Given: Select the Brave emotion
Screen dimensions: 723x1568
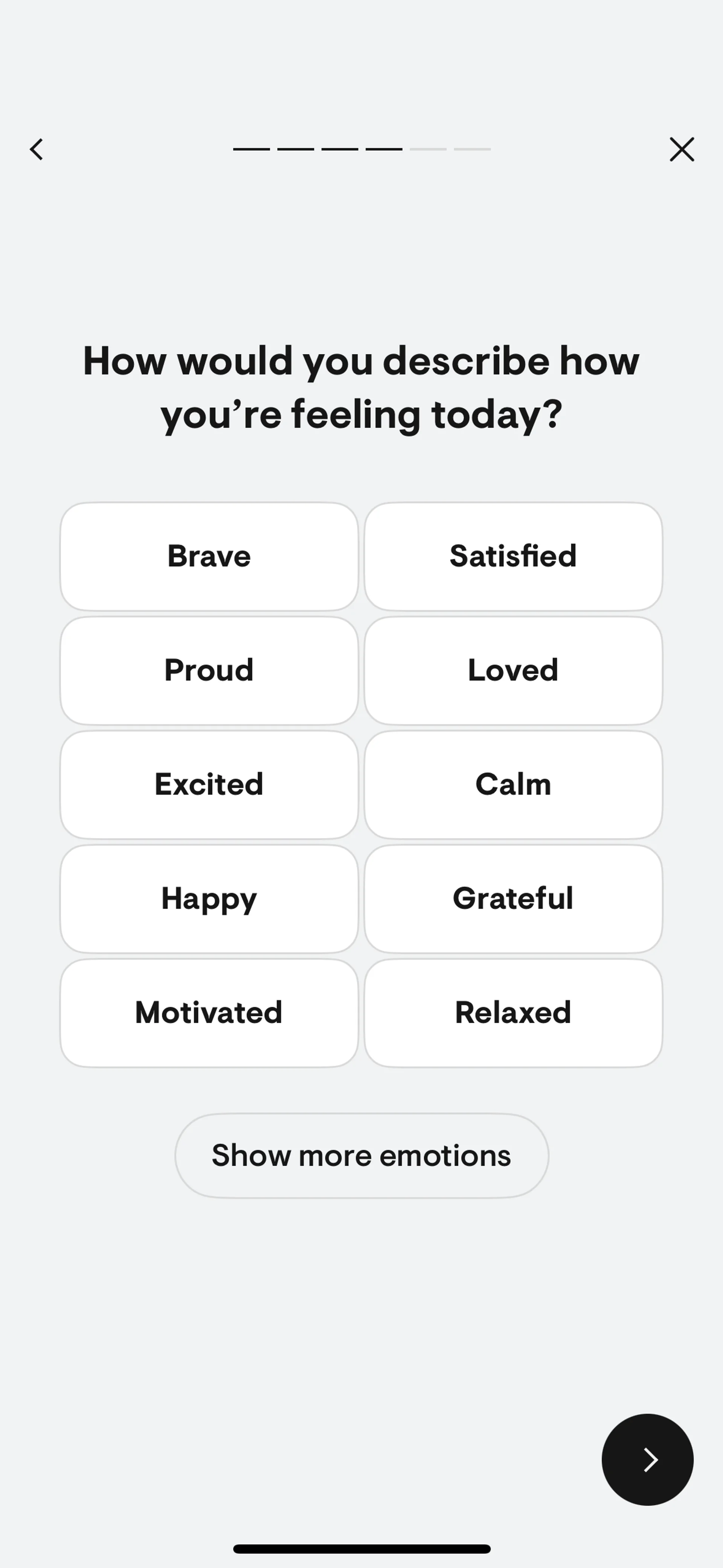Looking at the screenshot, I should (x=209, y=556).
